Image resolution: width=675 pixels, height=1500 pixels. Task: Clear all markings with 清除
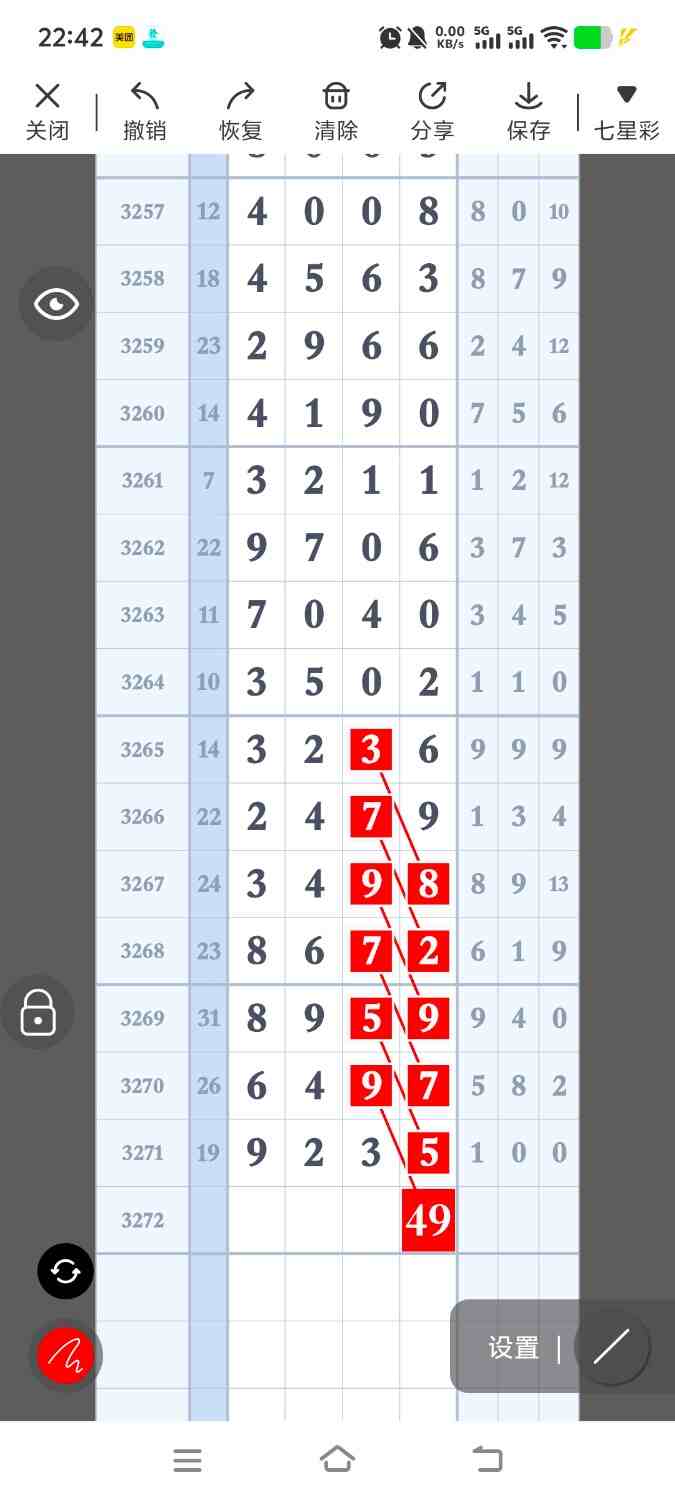336,112
